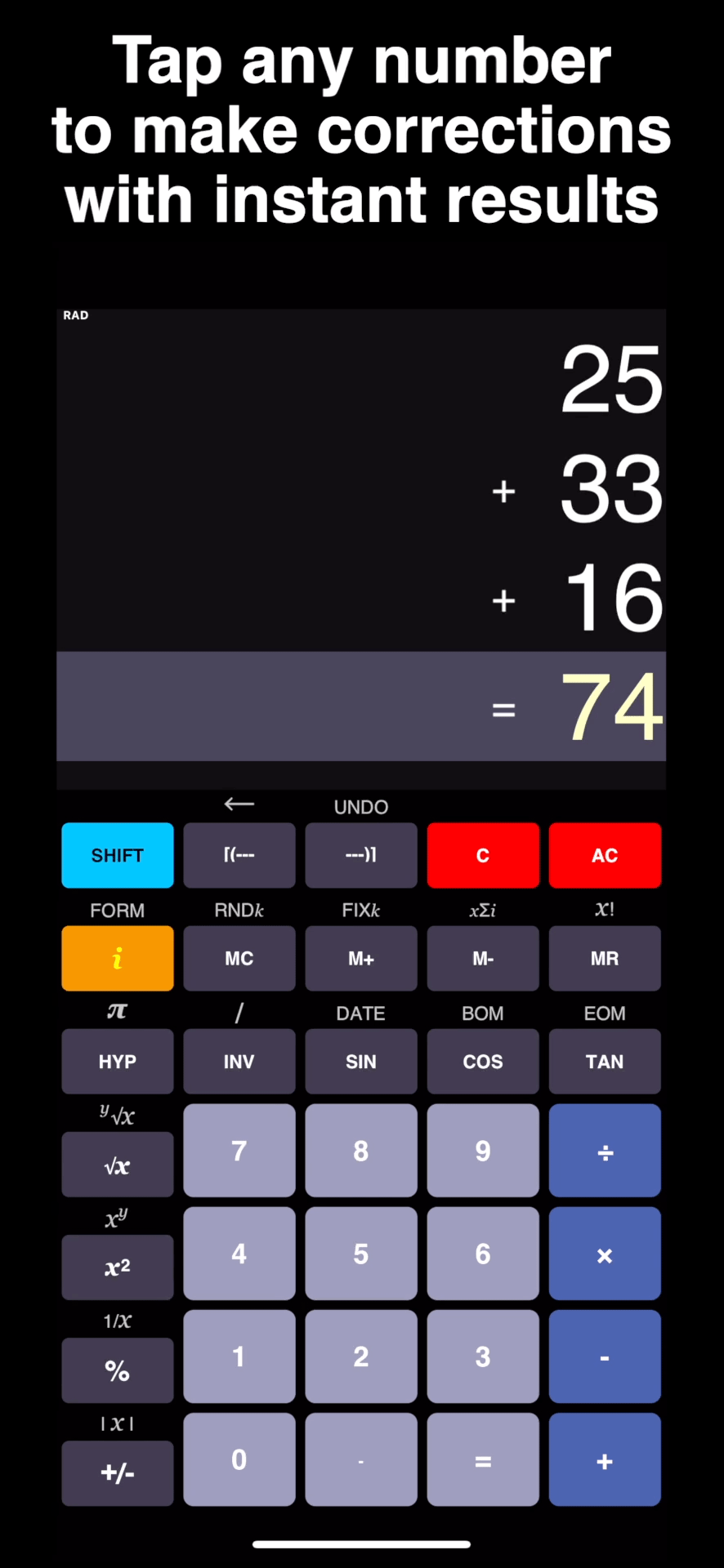Viewport: 724px width, 1568px height.
Task: Tap the divide operator key
Action: 605,1150
